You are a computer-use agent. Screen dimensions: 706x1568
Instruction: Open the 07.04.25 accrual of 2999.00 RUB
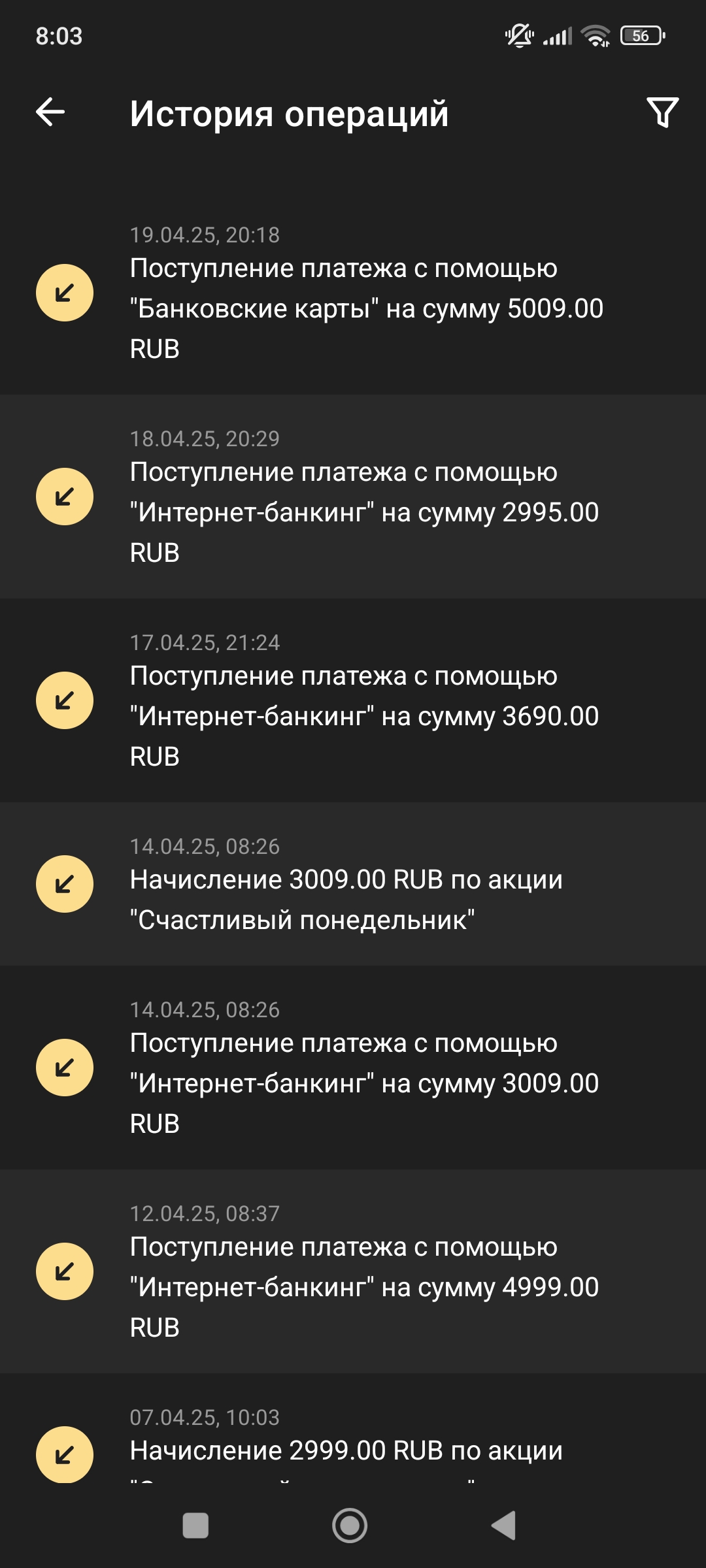(353, 1444)
